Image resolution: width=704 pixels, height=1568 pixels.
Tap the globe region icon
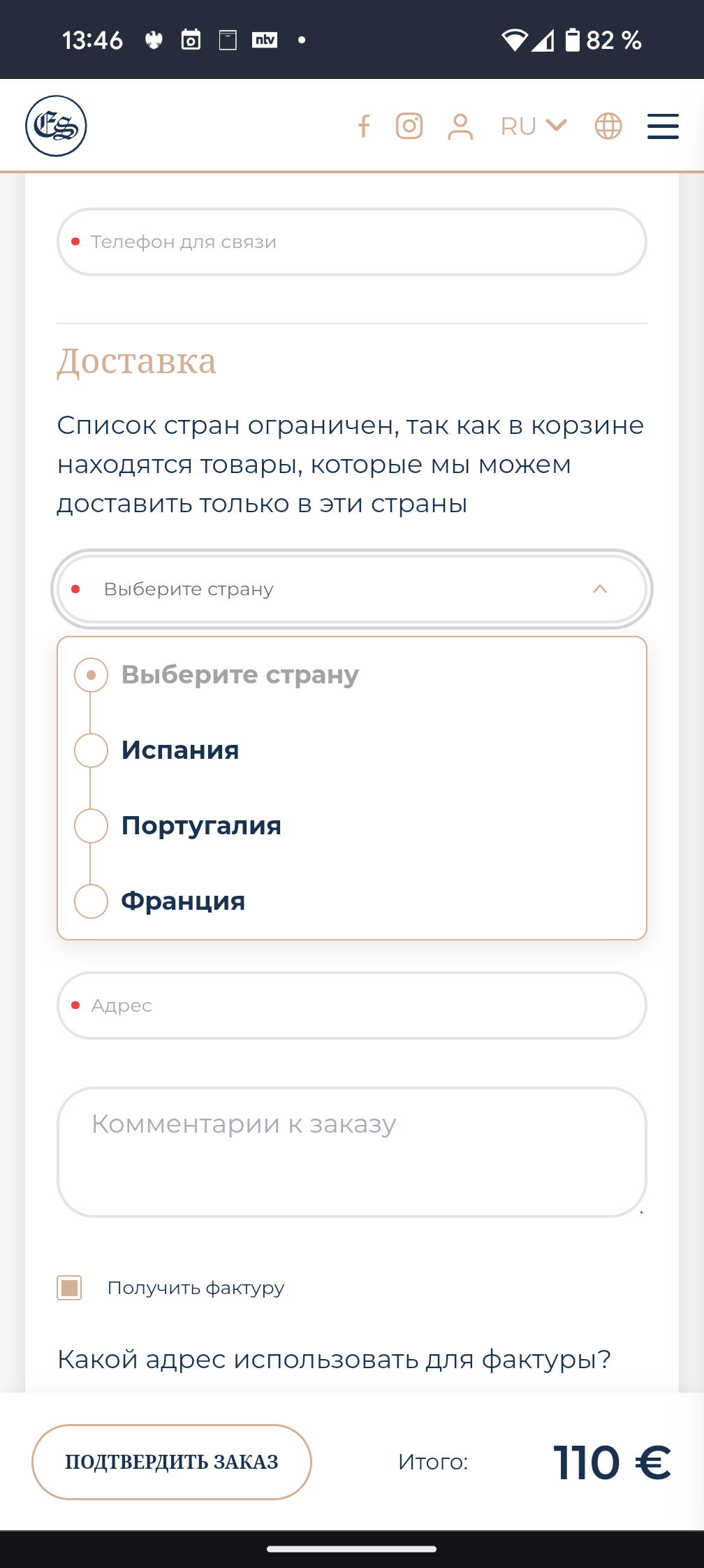click(608, 126)
